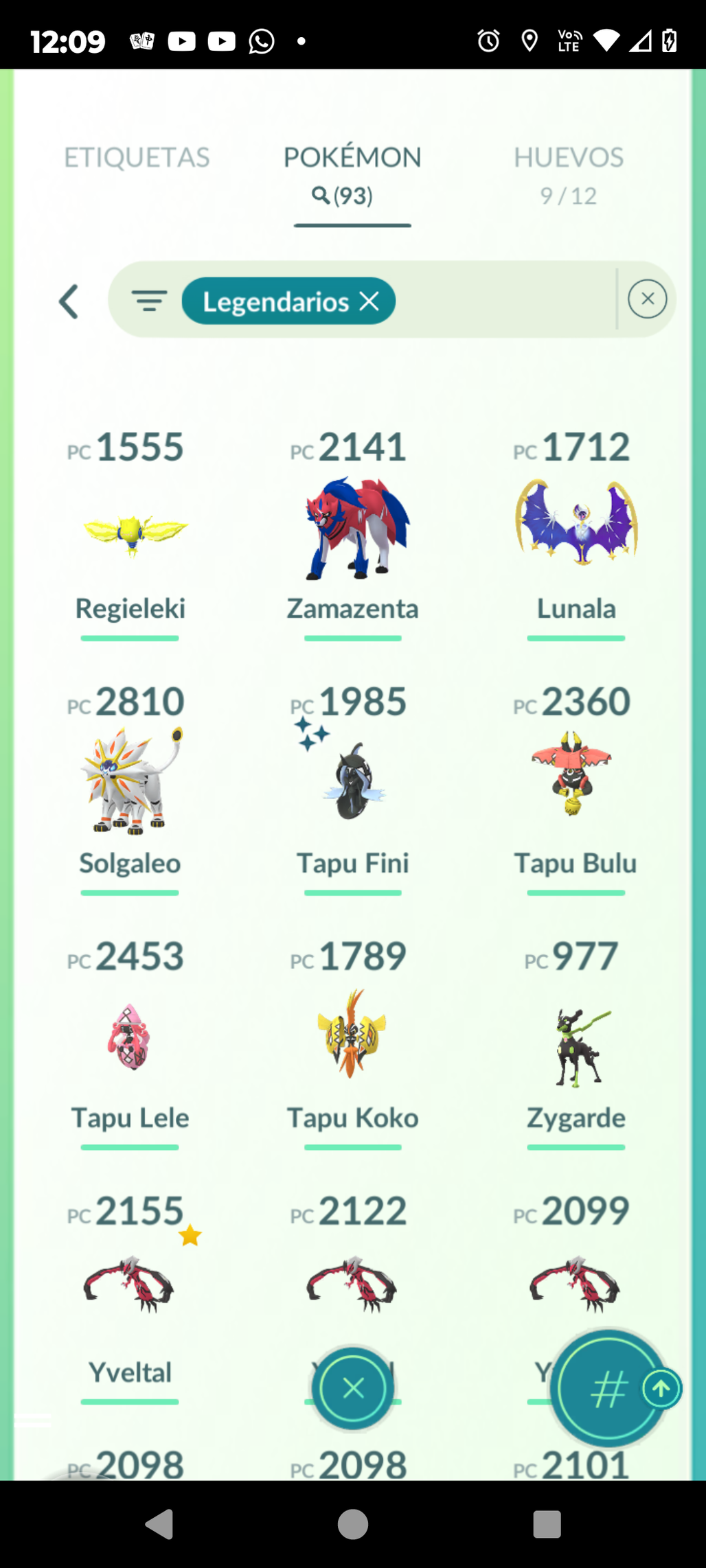Open Yveltal with PC 2122

(x=353, y=1282)
